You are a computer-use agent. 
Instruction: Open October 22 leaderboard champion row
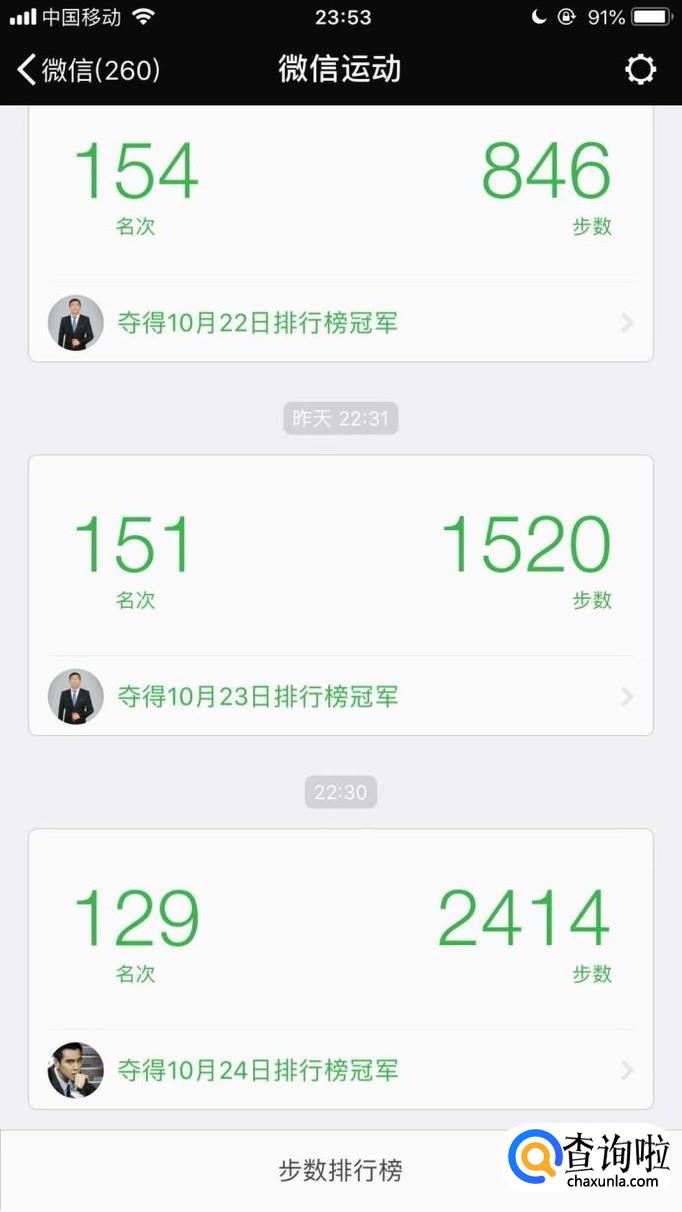point(340,323)
